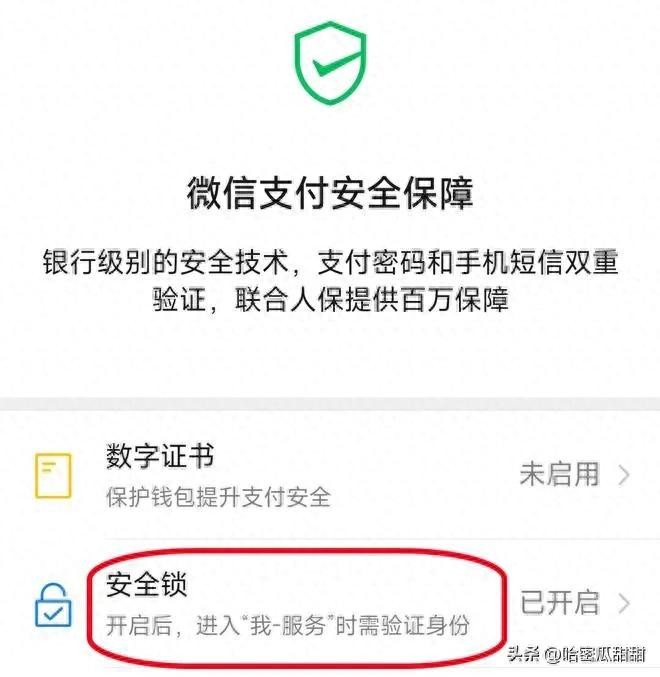
Task: Open the 数字证书 settings row
Action: click(x=330, y=475)
